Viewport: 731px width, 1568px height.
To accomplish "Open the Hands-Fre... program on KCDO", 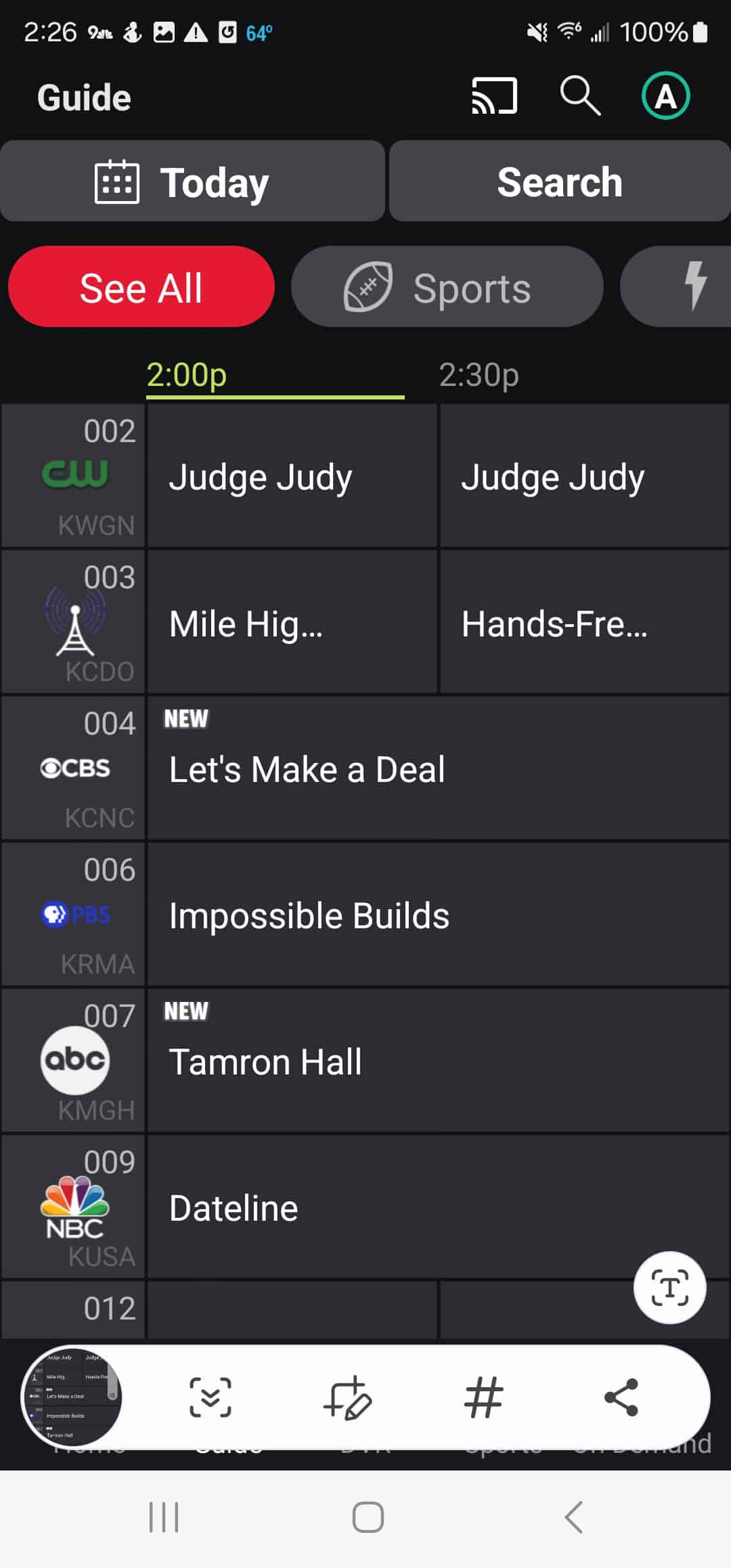I will click(584, 623).
